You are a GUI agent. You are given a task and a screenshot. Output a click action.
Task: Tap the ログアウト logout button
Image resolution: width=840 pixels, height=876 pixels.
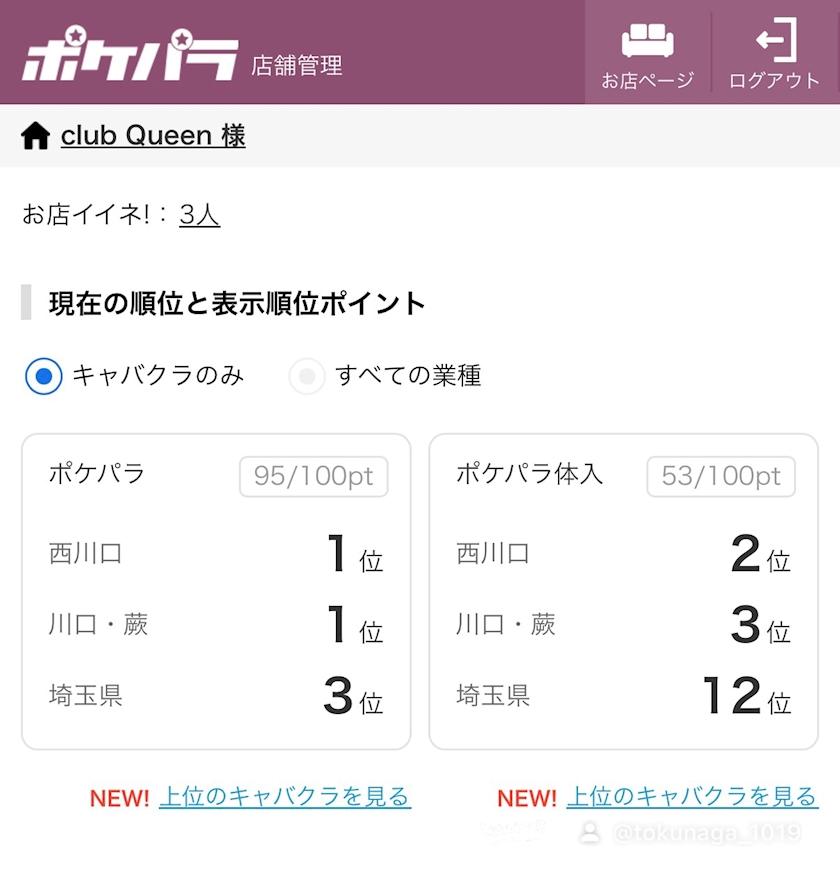775,54
